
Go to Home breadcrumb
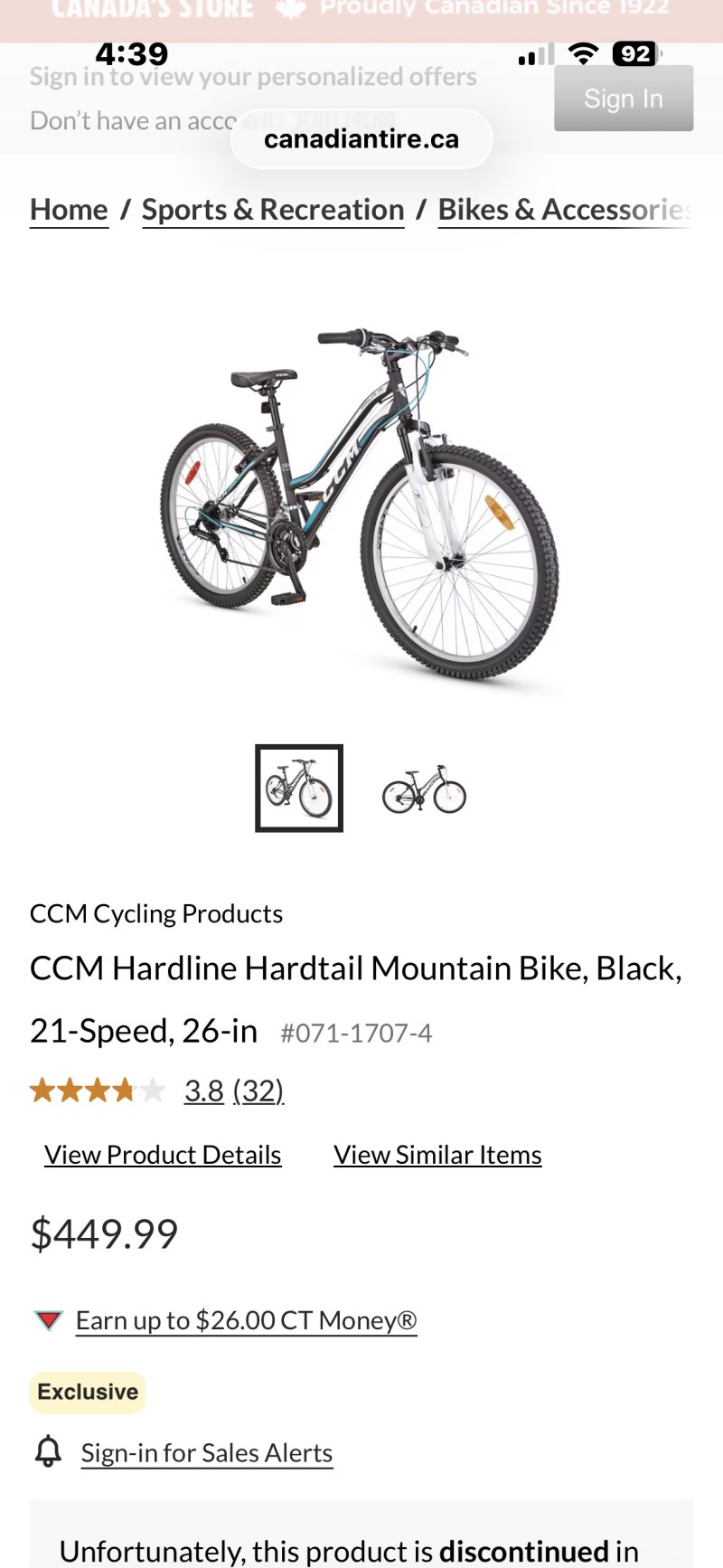pos(69,210)
